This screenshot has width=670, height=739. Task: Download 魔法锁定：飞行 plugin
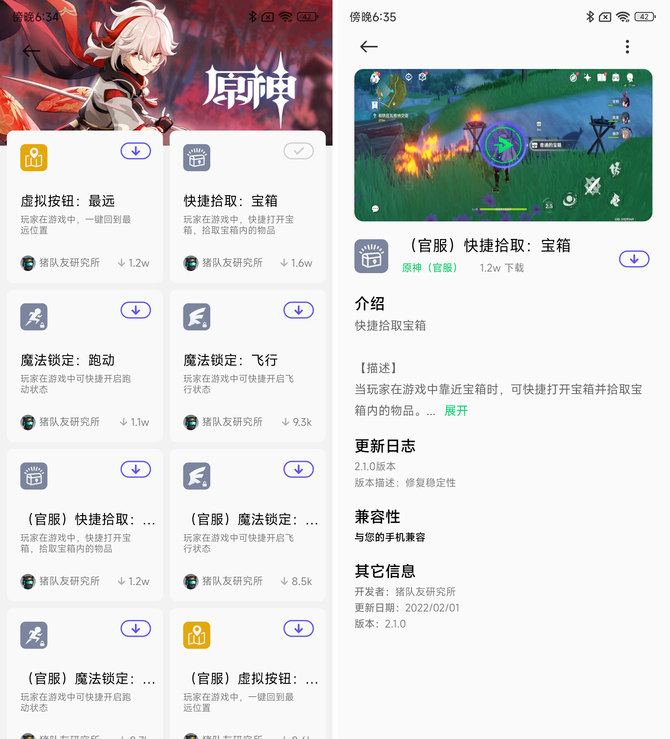298,310
